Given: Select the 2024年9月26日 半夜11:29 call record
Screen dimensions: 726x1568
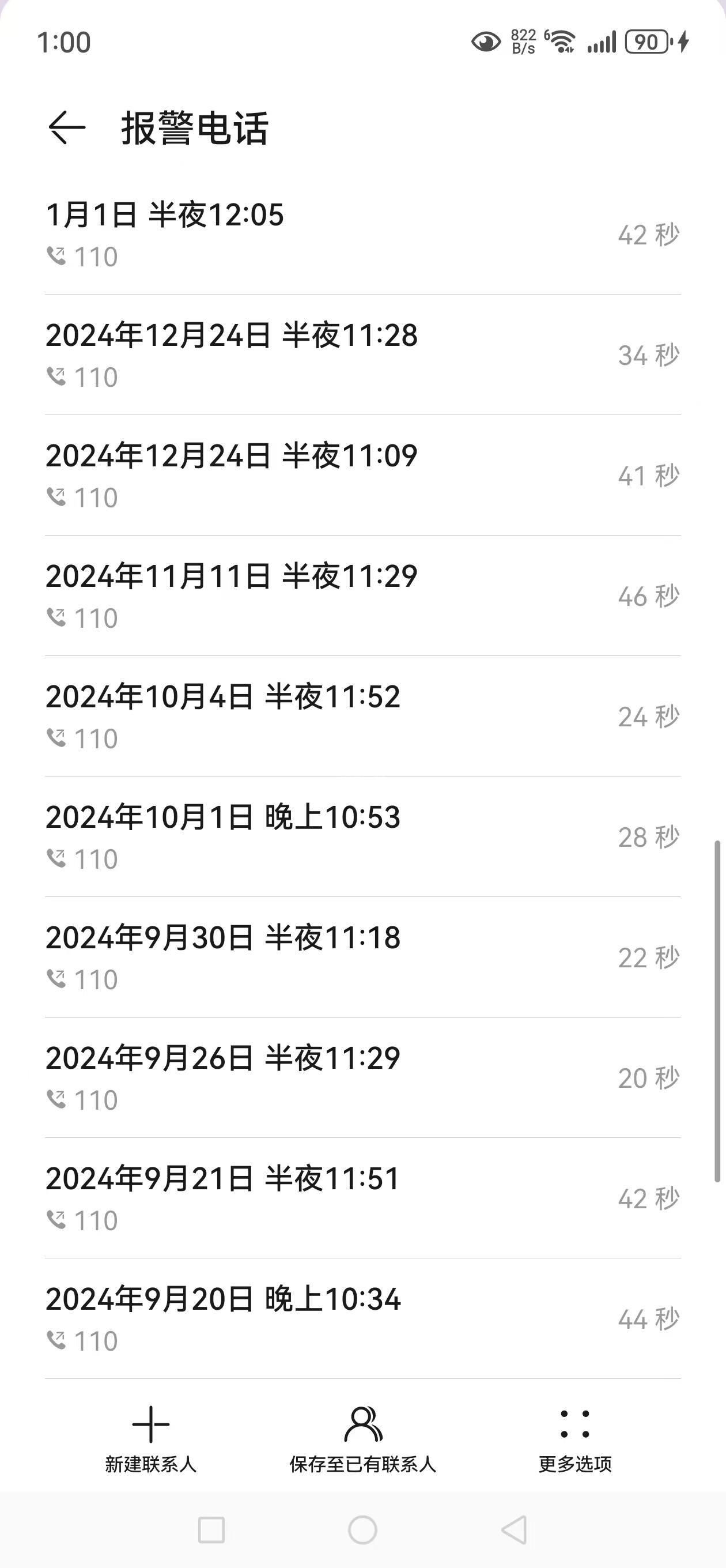Looking at the screenshot, I should [362, 1078].
